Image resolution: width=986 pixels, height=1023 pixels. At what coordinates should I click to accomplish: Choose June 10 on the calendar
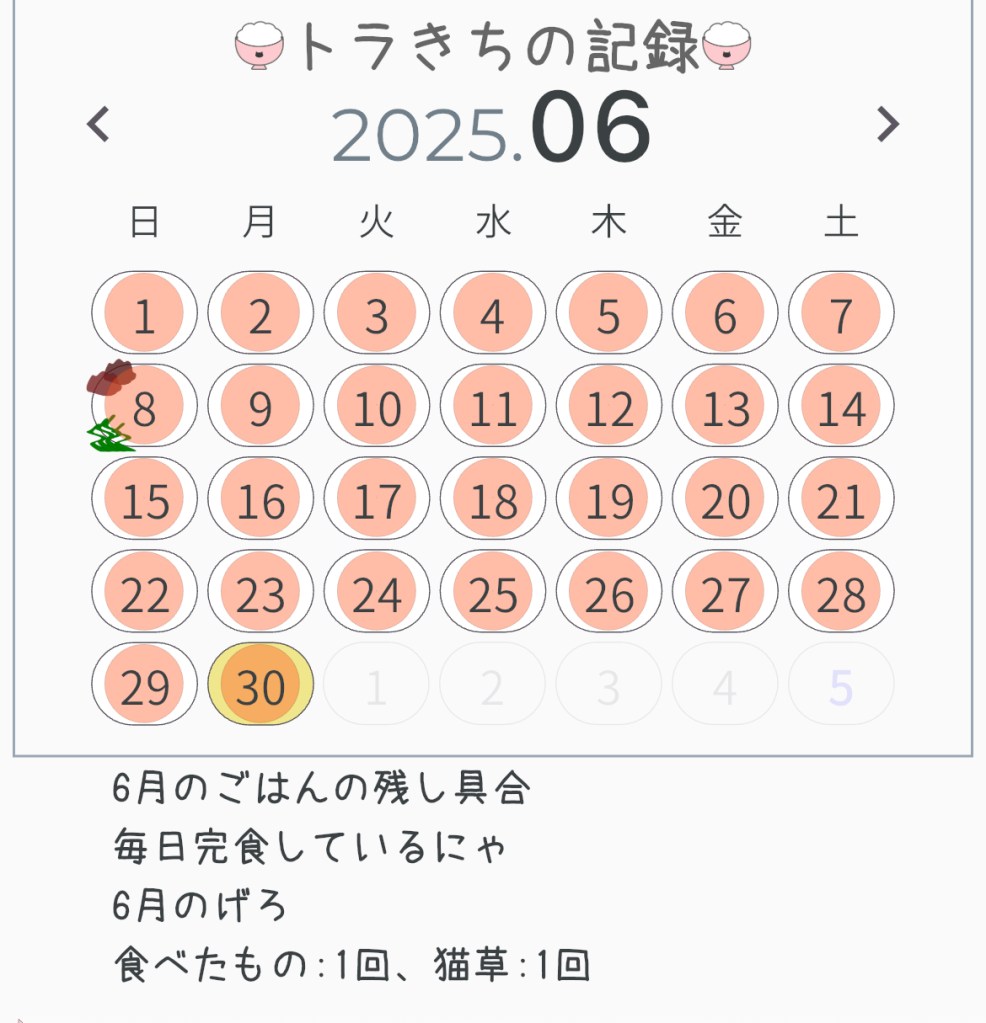(x=377, y=407)
